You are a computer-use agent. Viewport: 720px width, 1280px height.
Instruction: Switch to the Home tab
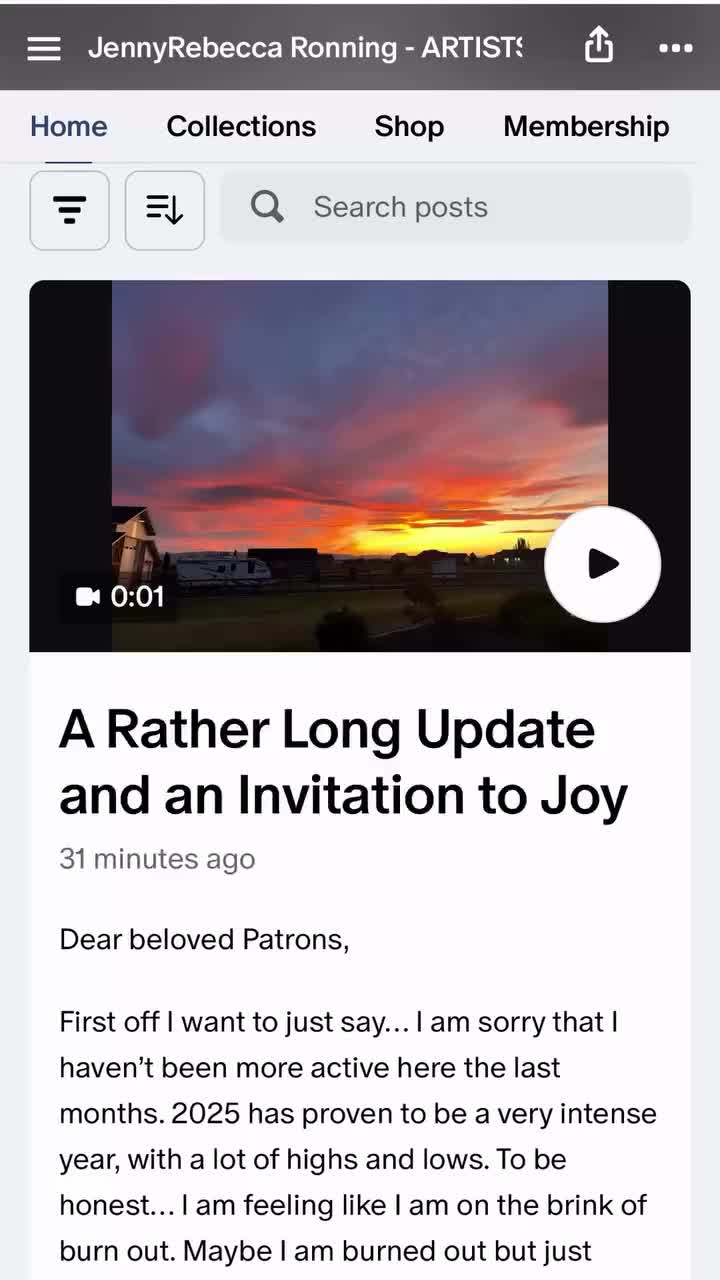click(x=69, y=126)
